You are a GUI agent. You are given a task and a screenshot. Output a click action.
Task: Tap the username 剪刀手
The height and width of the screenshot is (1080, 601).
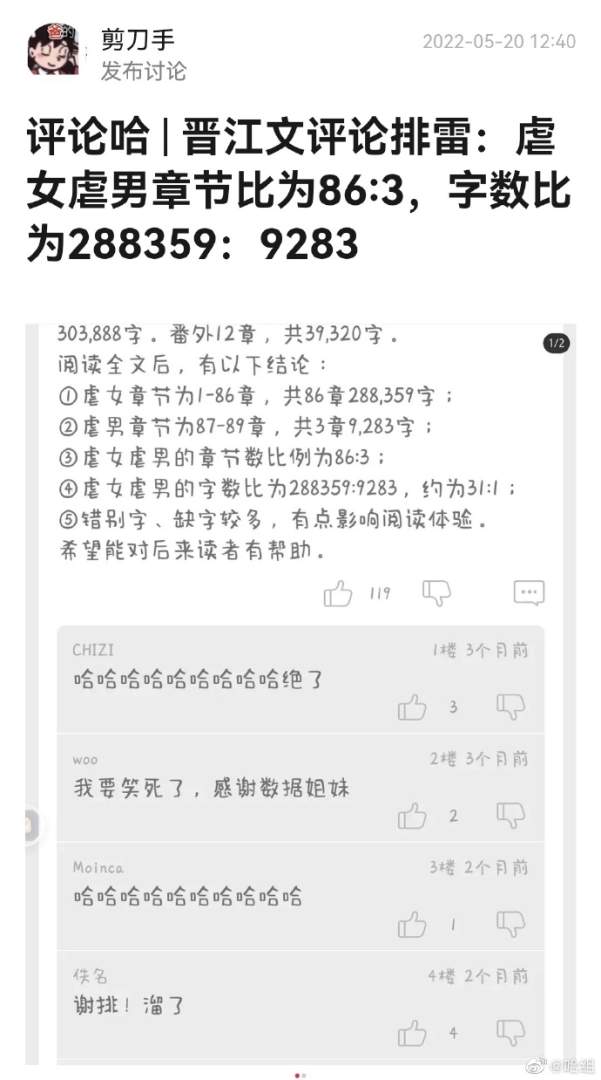coord(136,40)
